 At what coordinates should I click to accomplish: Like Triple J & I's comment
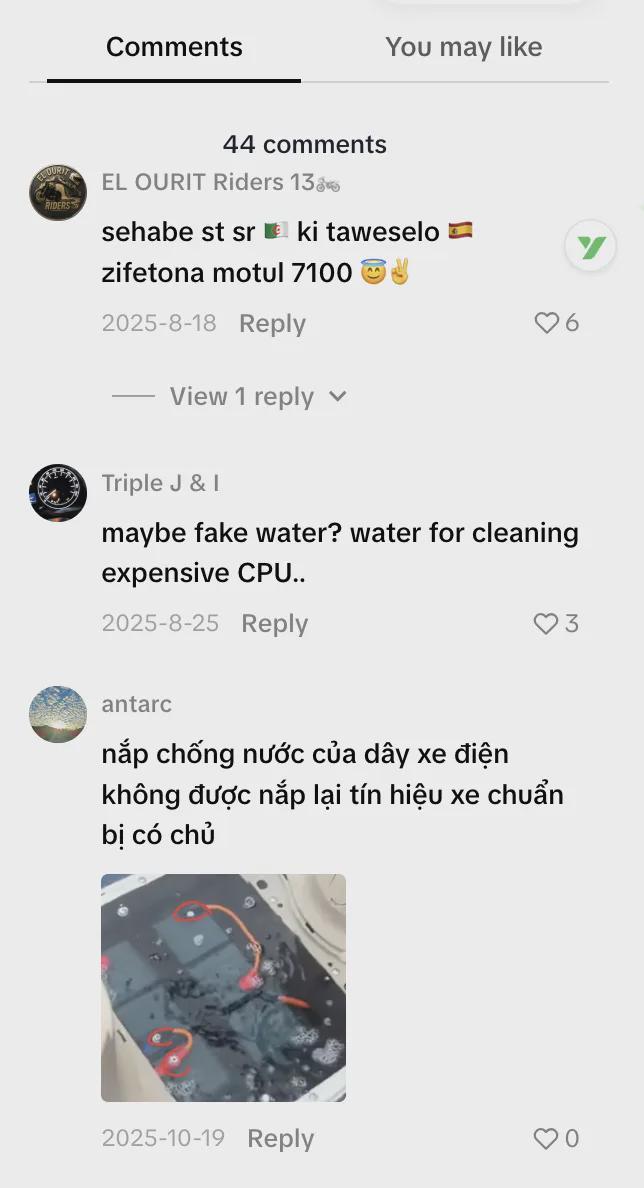click(x=545, y=624)
